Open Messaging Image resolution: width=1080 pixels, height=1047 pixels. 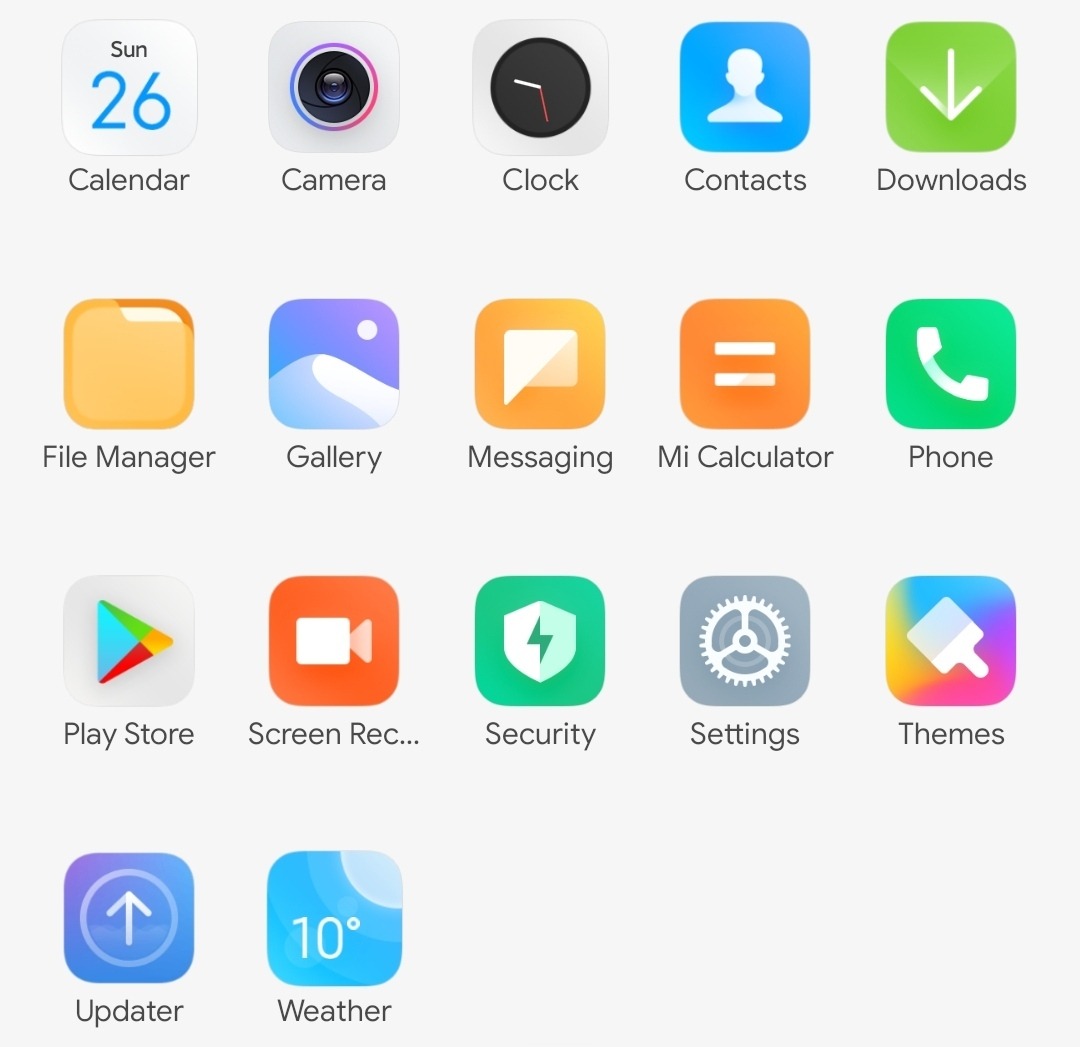point(540,365)
